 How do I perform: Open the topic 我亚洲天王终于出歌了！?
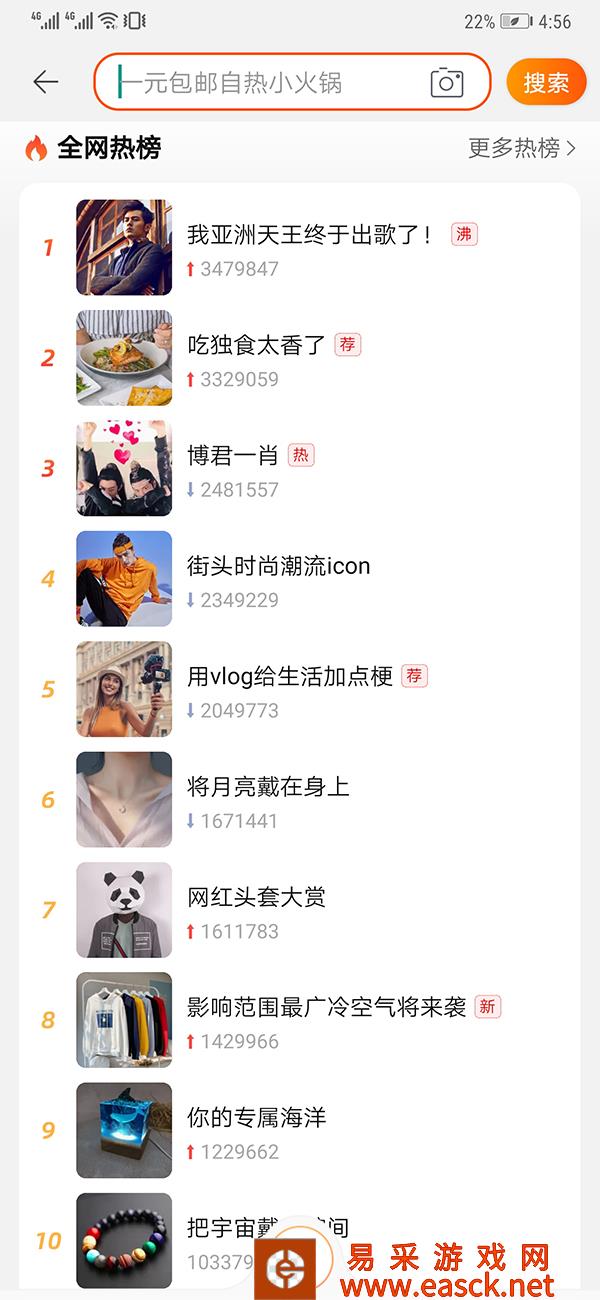[310, 235]
